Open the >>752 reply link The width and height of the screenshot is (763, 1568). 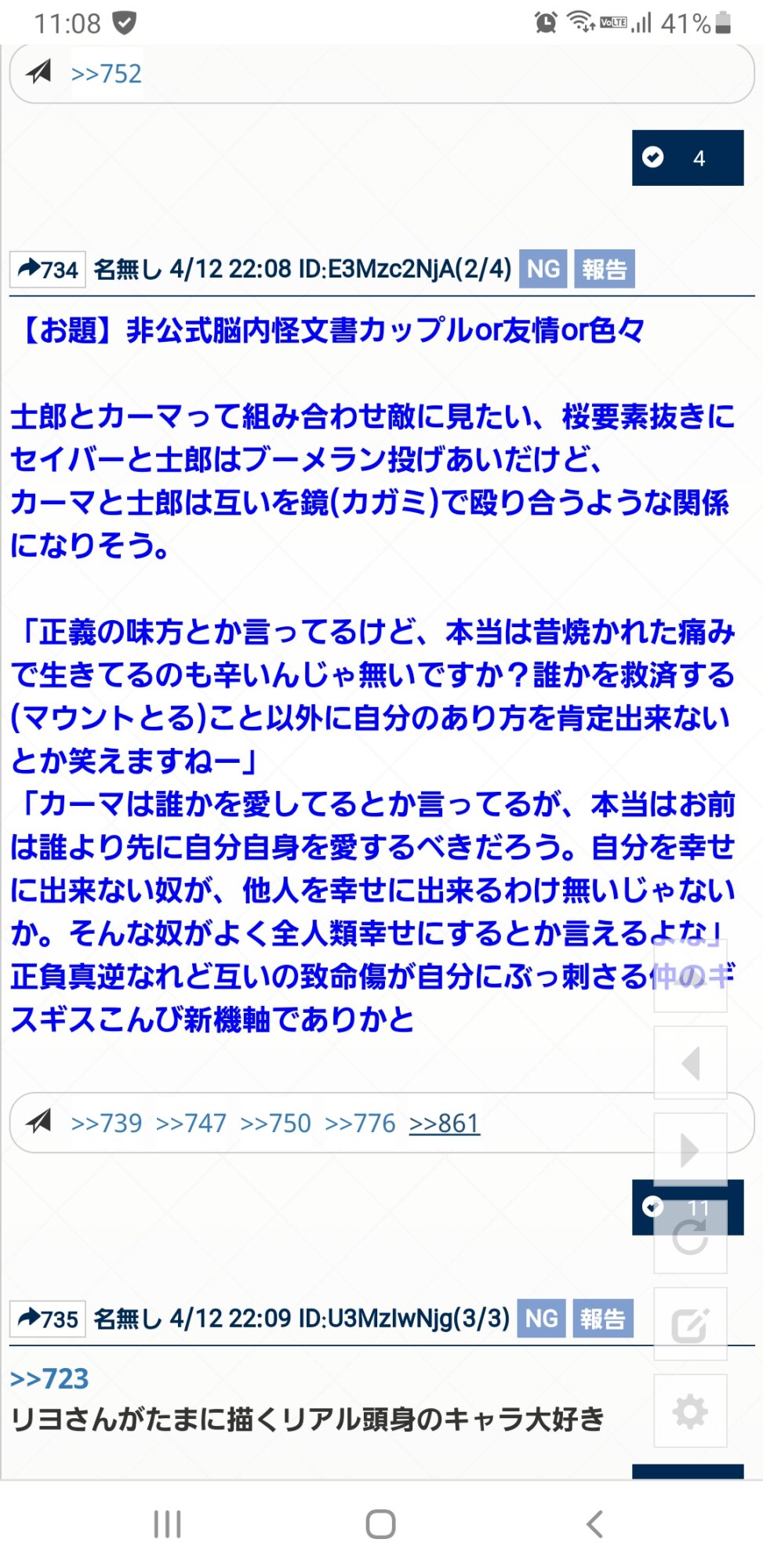(x=106, y=74)
